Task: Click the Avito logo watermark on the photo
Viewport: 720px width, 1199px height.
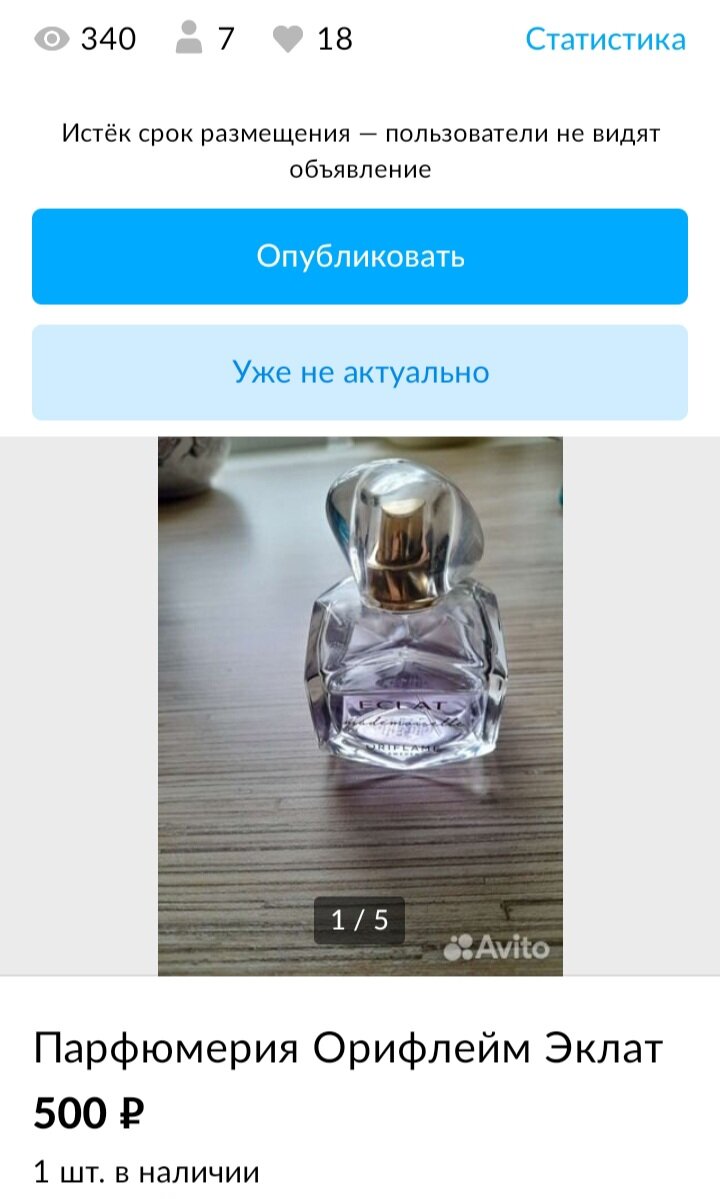Action: [498, 944]
